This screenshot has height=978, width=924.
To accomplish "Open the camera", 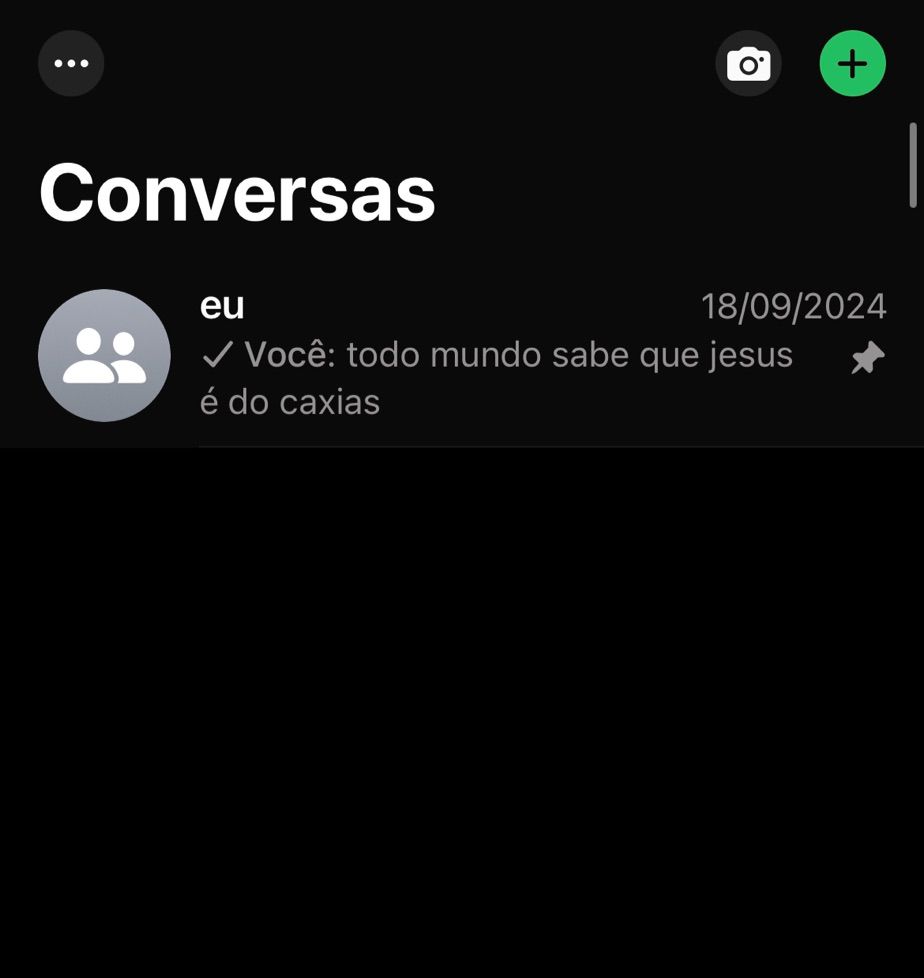I will pos(748,64).
